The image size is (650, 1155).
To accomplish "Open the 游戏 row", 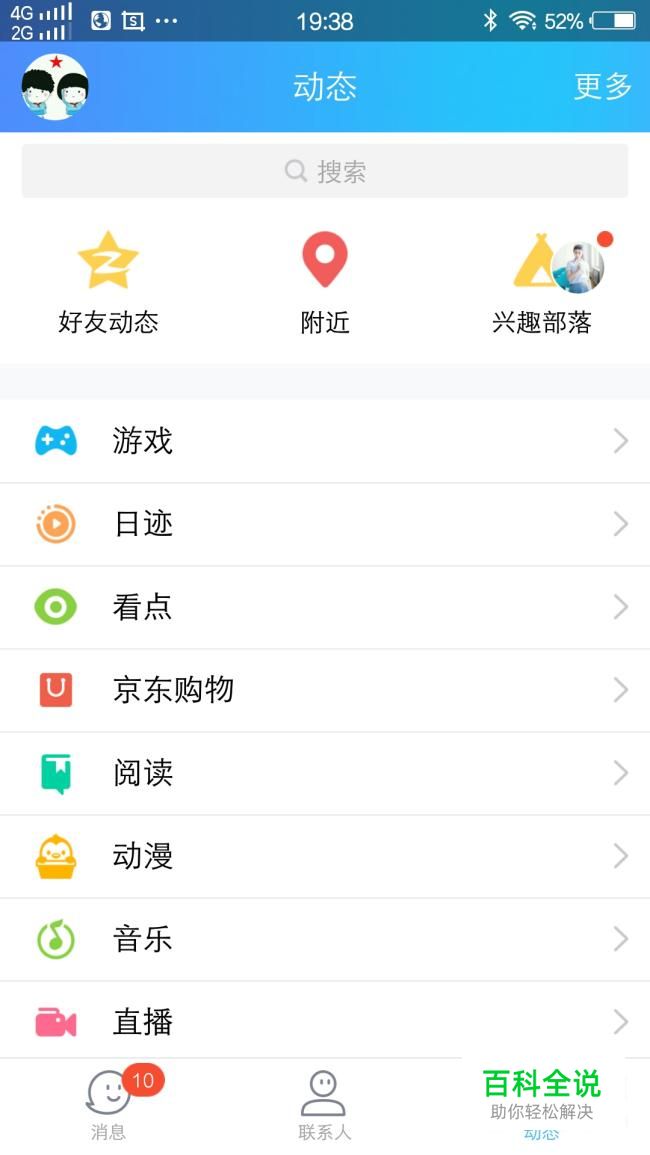I will [x=325, y=441].
